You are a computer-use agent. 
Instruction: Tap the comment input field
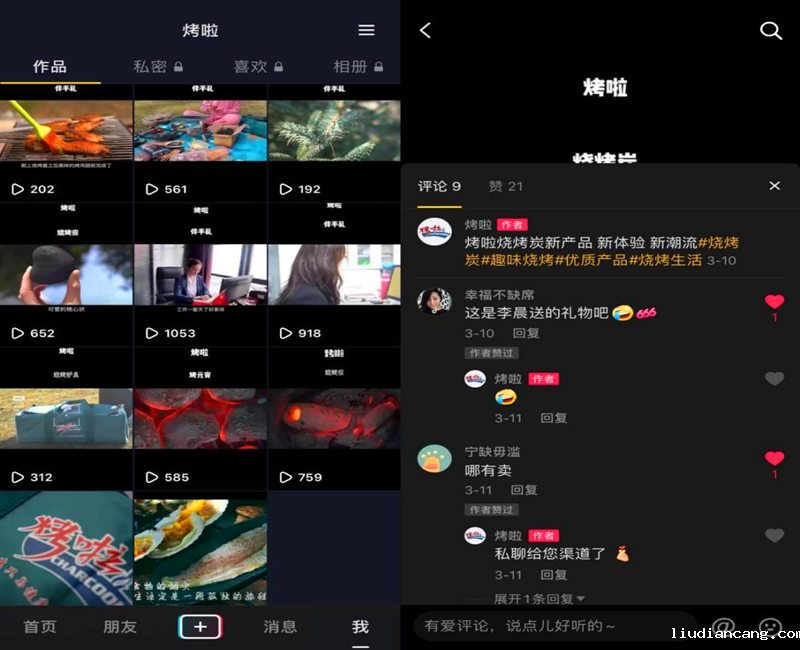(550, 627)
